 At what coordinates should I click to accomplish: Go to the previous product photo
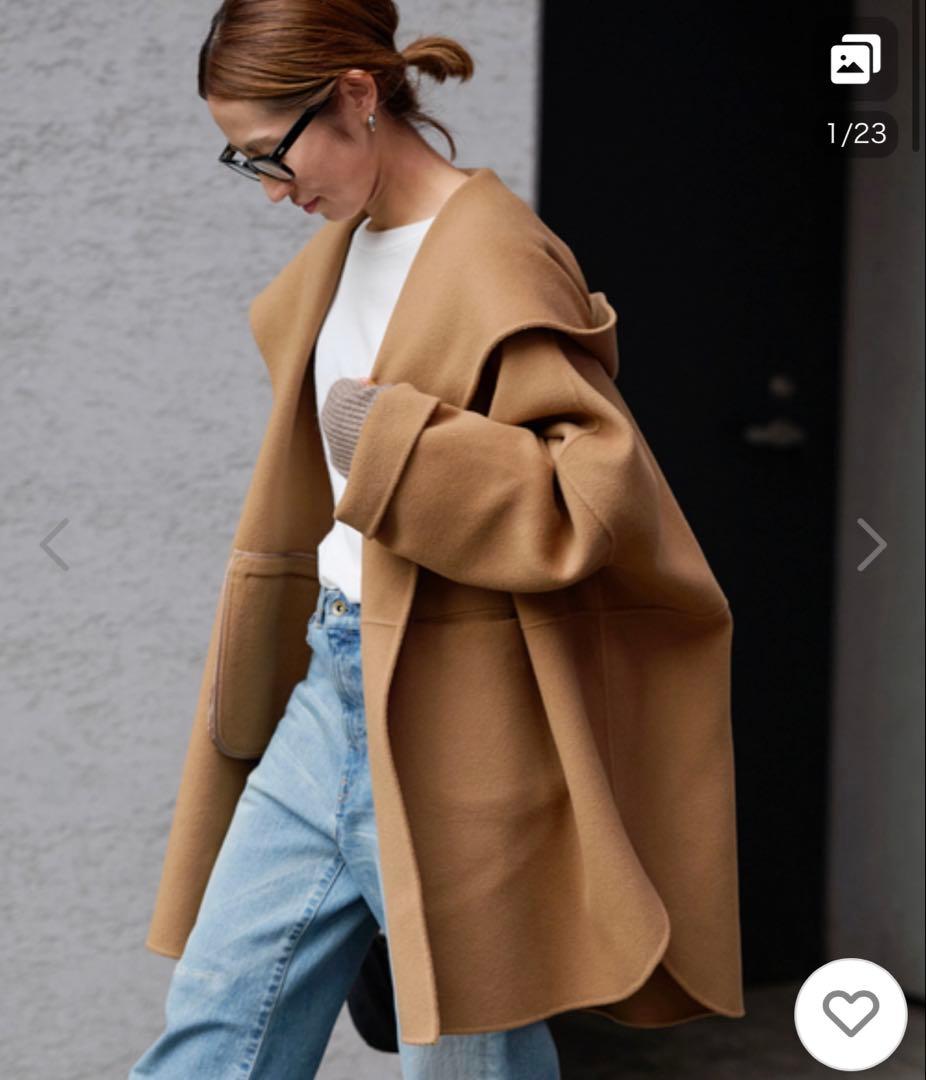pyautogui.click(x=55, y=545)
